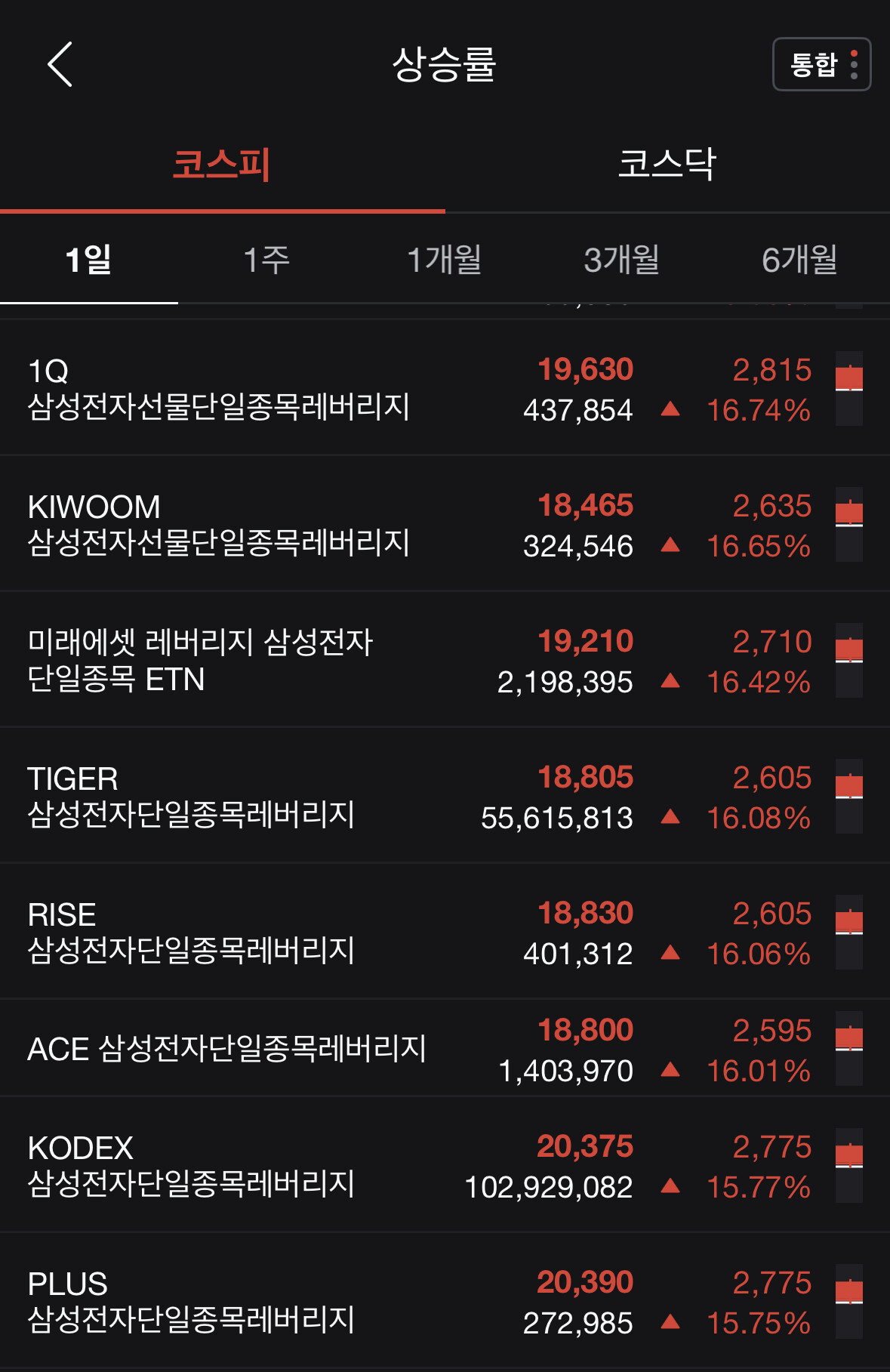Open KIWOOM 삼성전자선물단일종목레버리지

[x=445, y=524]
